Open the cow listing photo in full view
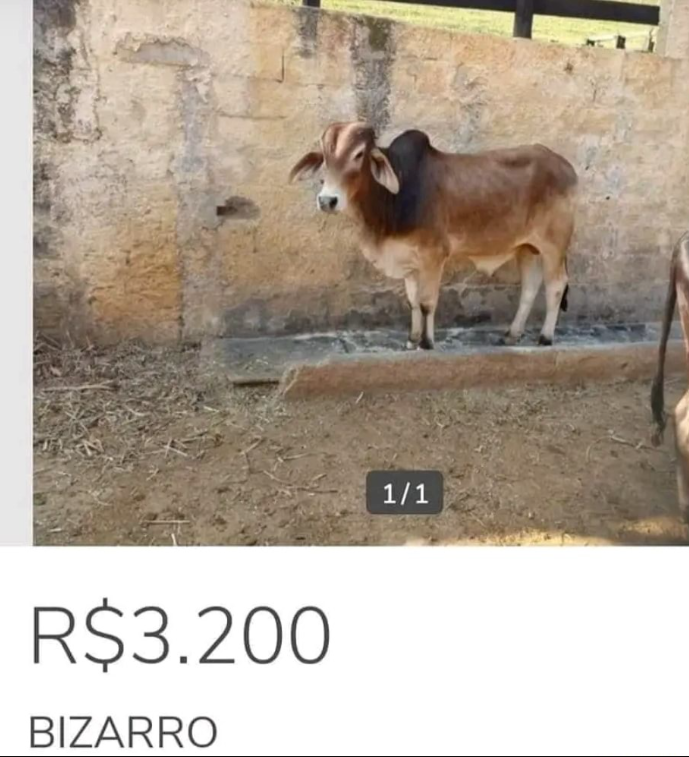The height and width of the screenshot is (757, 689). tap(360, 270)
